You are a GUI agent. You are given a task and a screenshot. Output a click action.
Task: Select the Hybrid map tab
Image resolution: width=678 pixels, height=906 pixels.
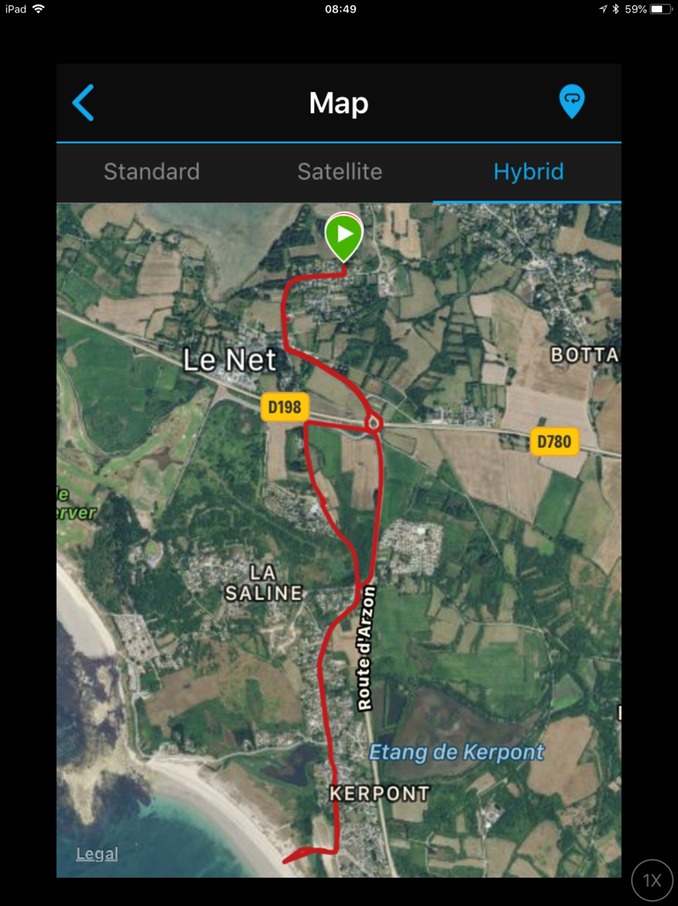[x=528, y=171]
